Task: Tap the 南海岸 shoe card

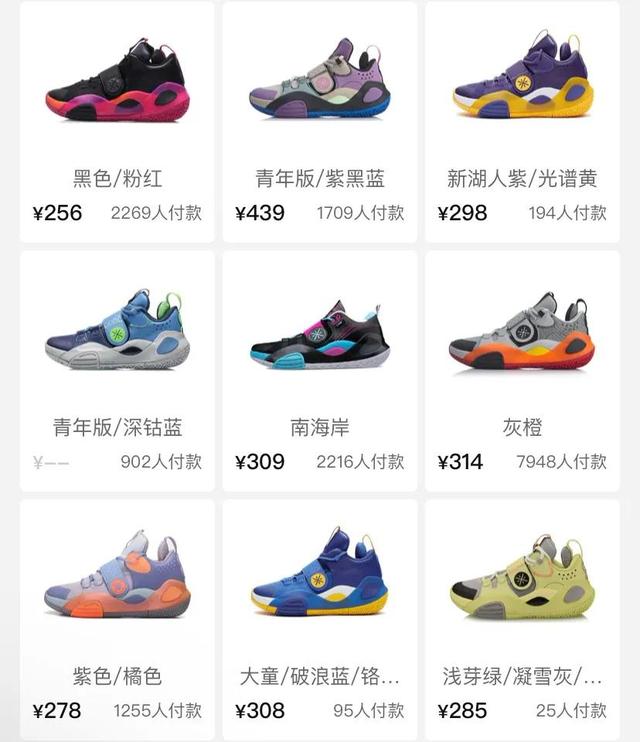Action: coord(319,370)
